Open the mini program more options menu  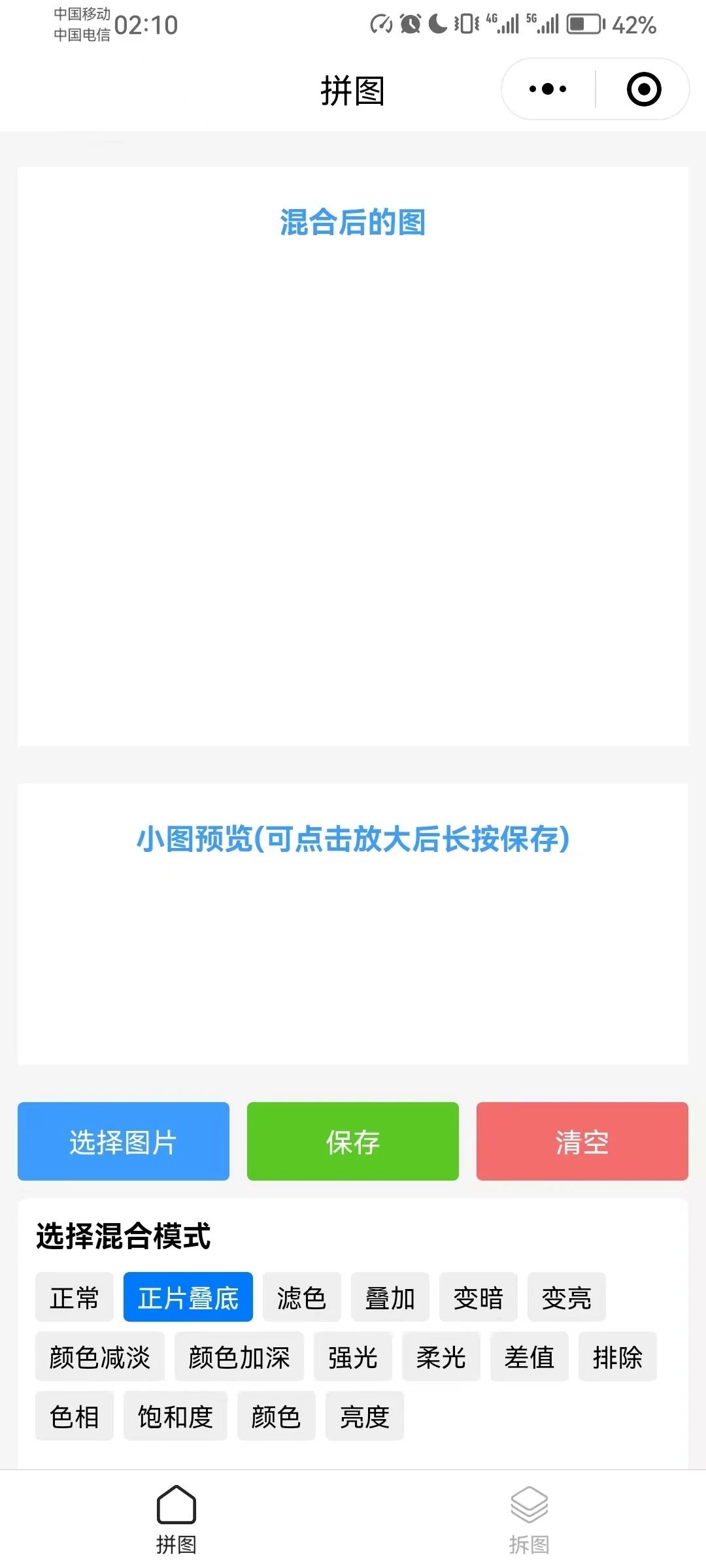pyautogui.click(x=548, y=89)
